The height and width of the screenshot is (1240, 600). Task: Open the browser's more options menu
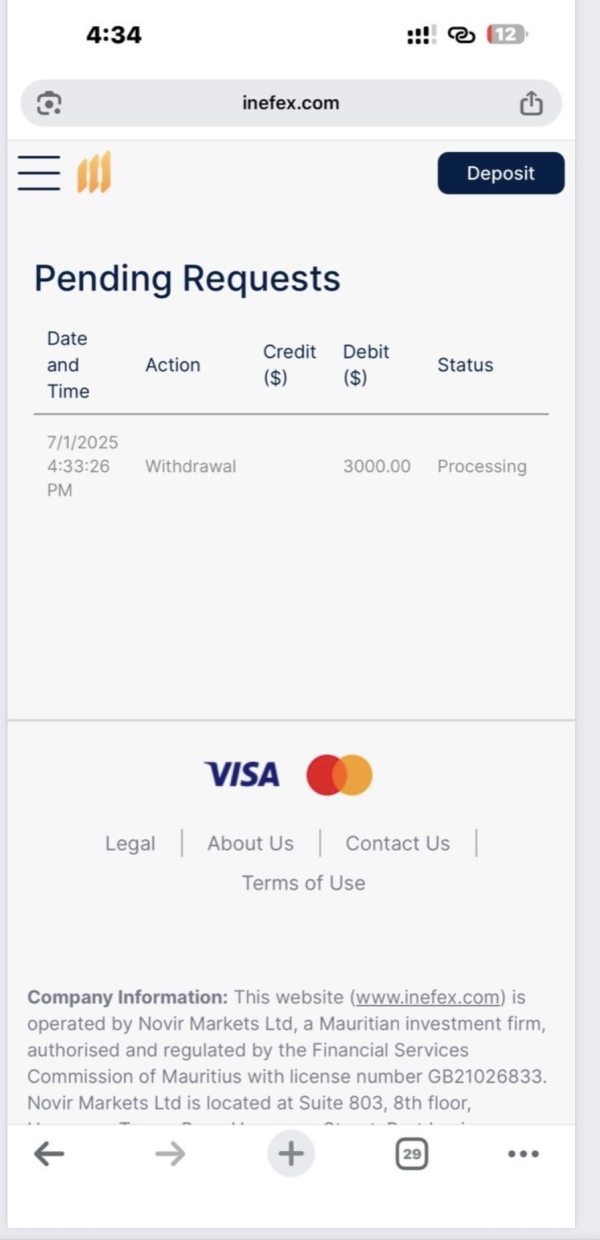click(x=523, y=1154)
